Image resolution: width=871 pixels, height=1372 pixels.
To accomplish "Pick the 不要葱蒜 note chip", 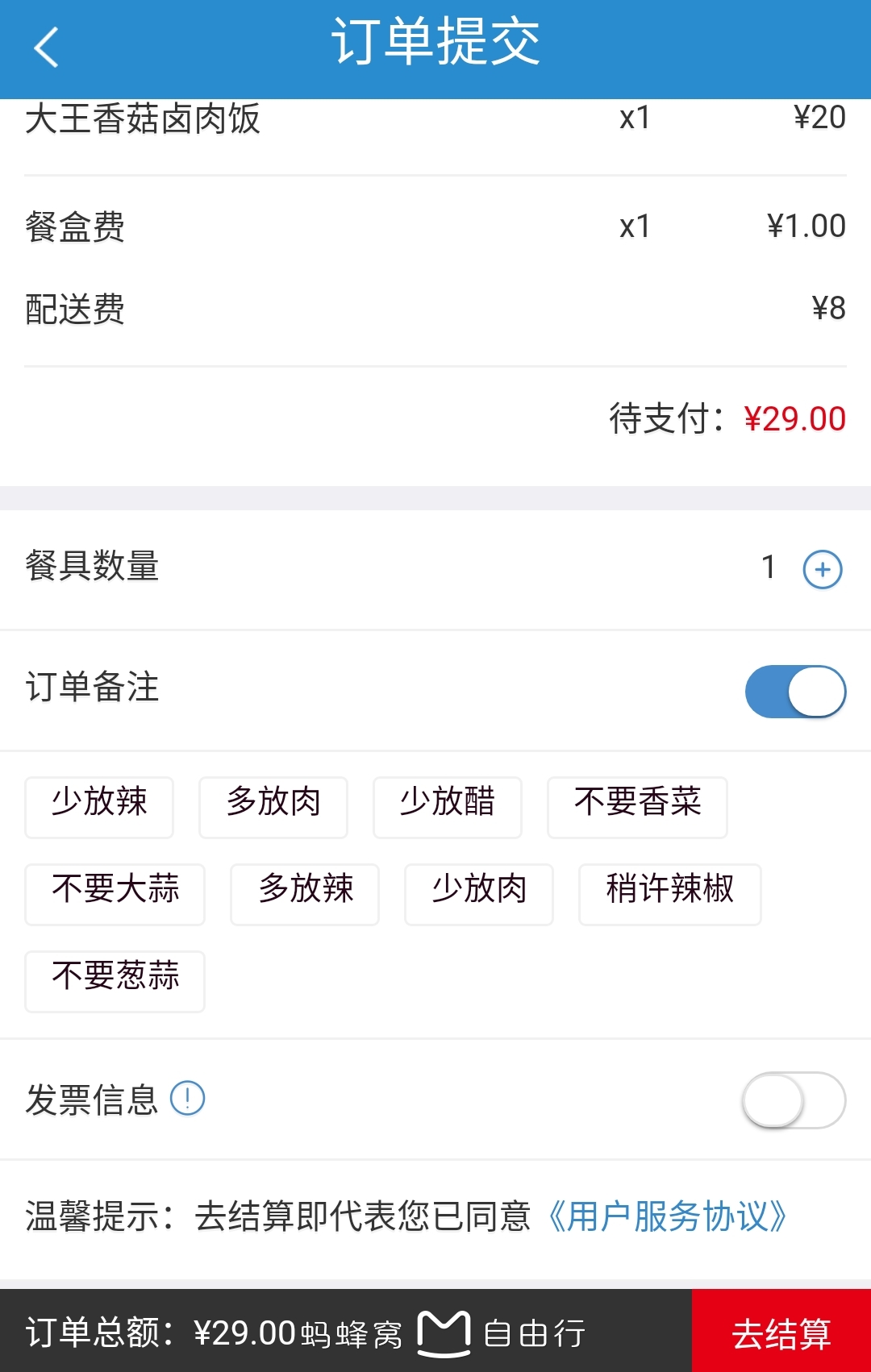I will coord(115,981).
